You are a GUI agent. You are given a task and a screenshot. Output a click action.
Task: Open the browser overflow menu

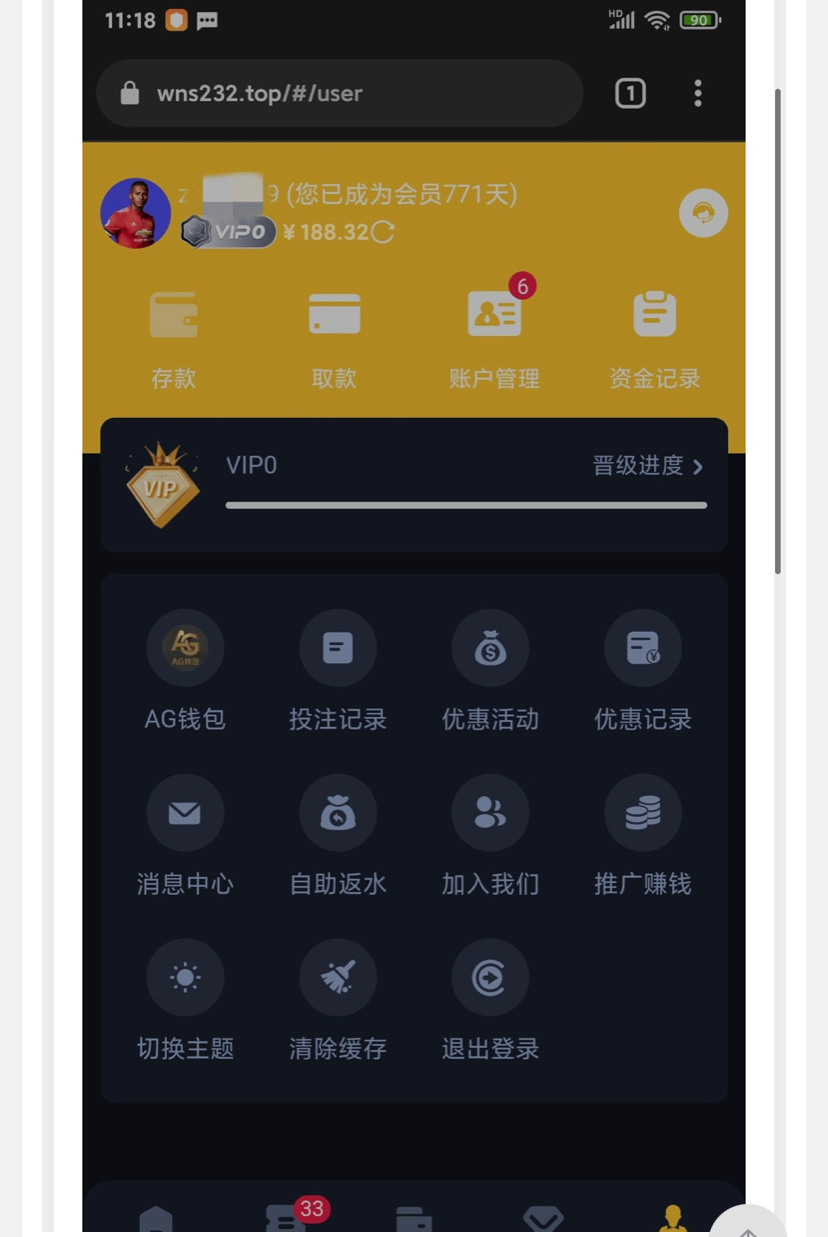[698, 94]
